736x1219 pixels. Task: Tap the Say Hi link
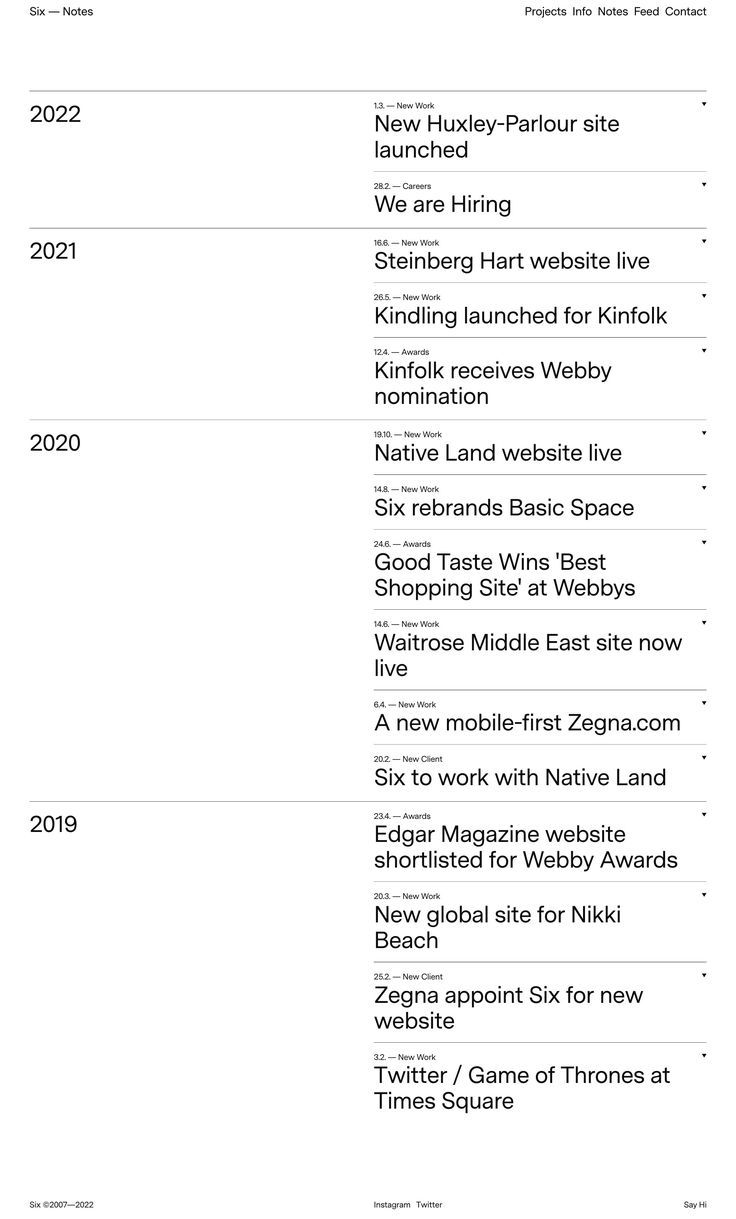point(695,1205)
